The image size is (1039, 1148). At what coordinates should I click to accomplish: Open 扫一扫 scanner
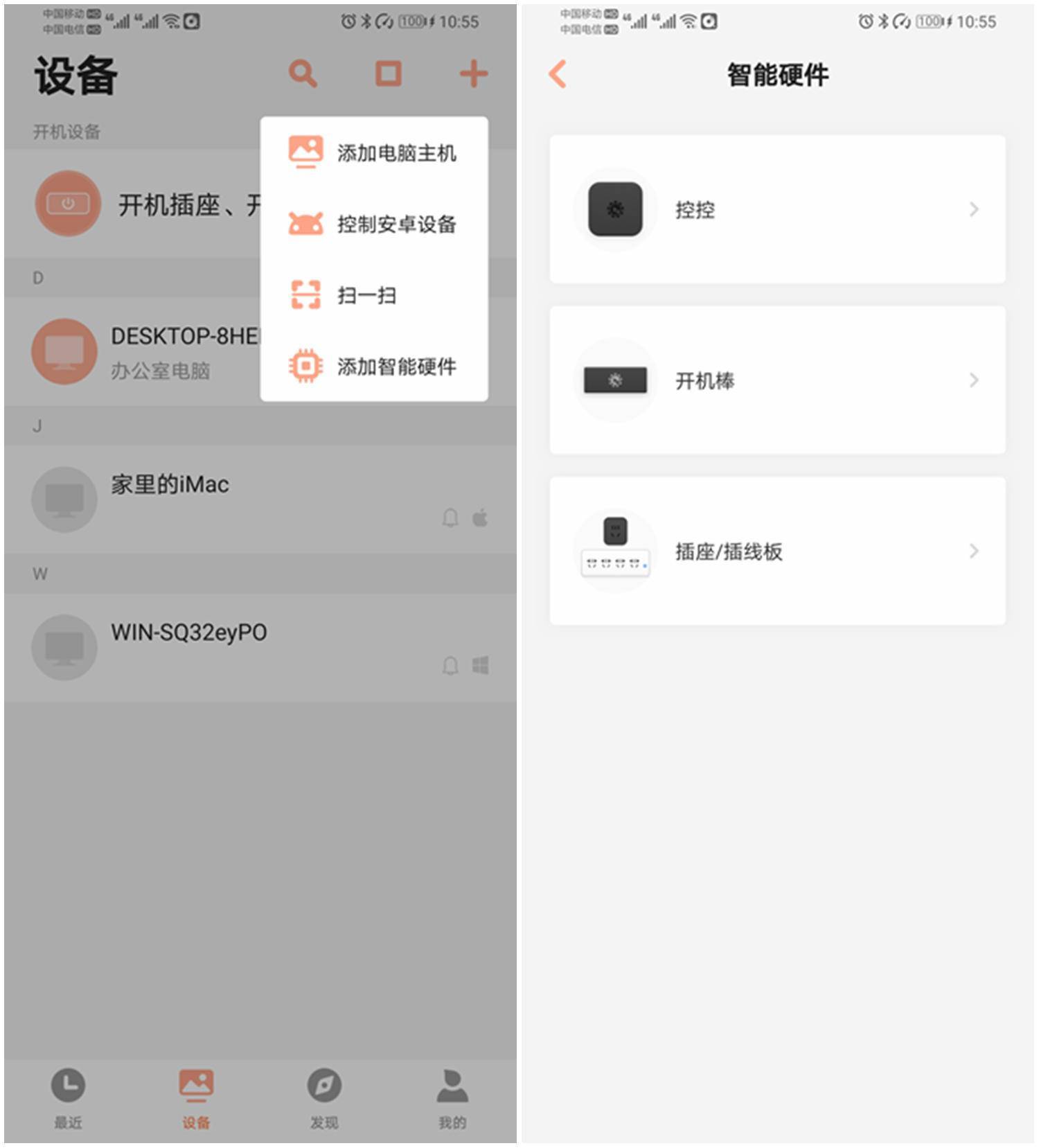(374, 295)
